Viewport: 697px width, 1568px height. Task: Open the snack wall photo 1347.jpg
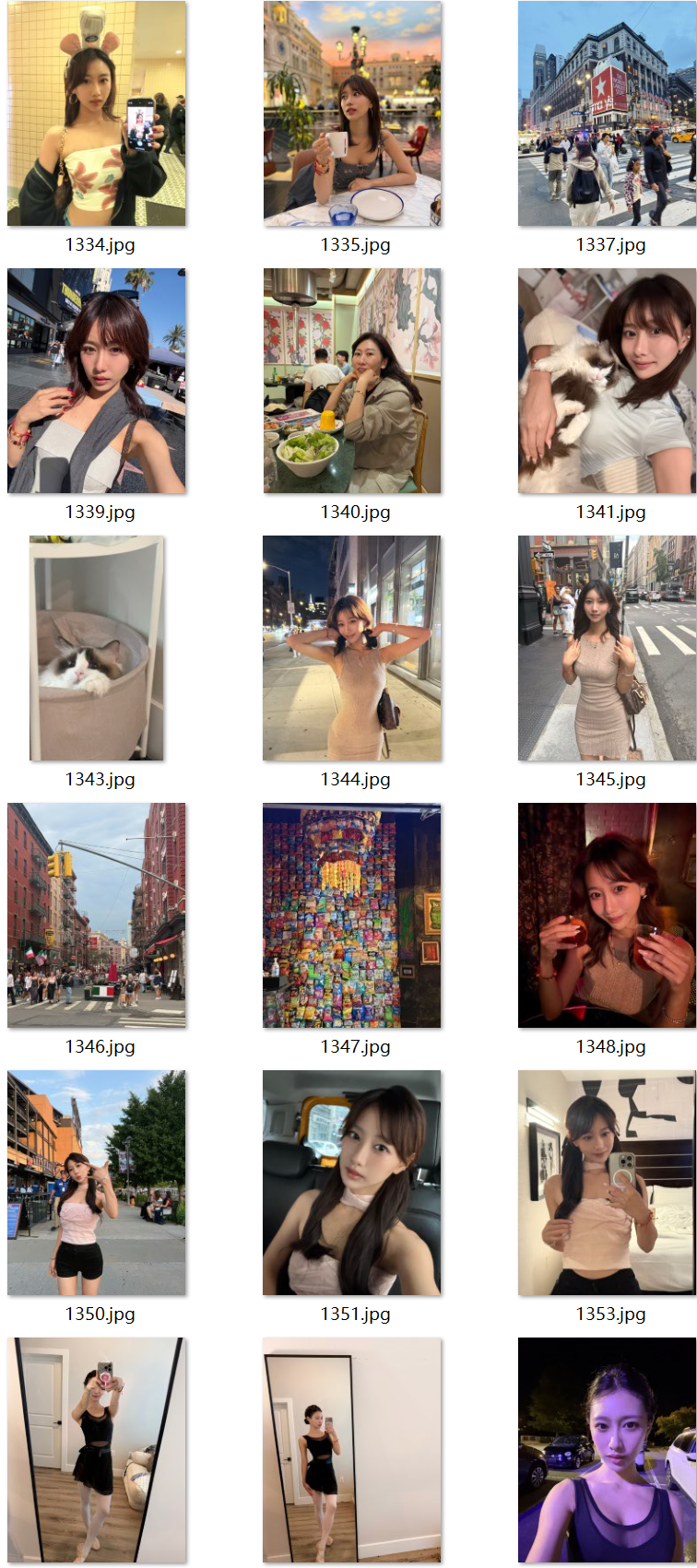point(352,915)
